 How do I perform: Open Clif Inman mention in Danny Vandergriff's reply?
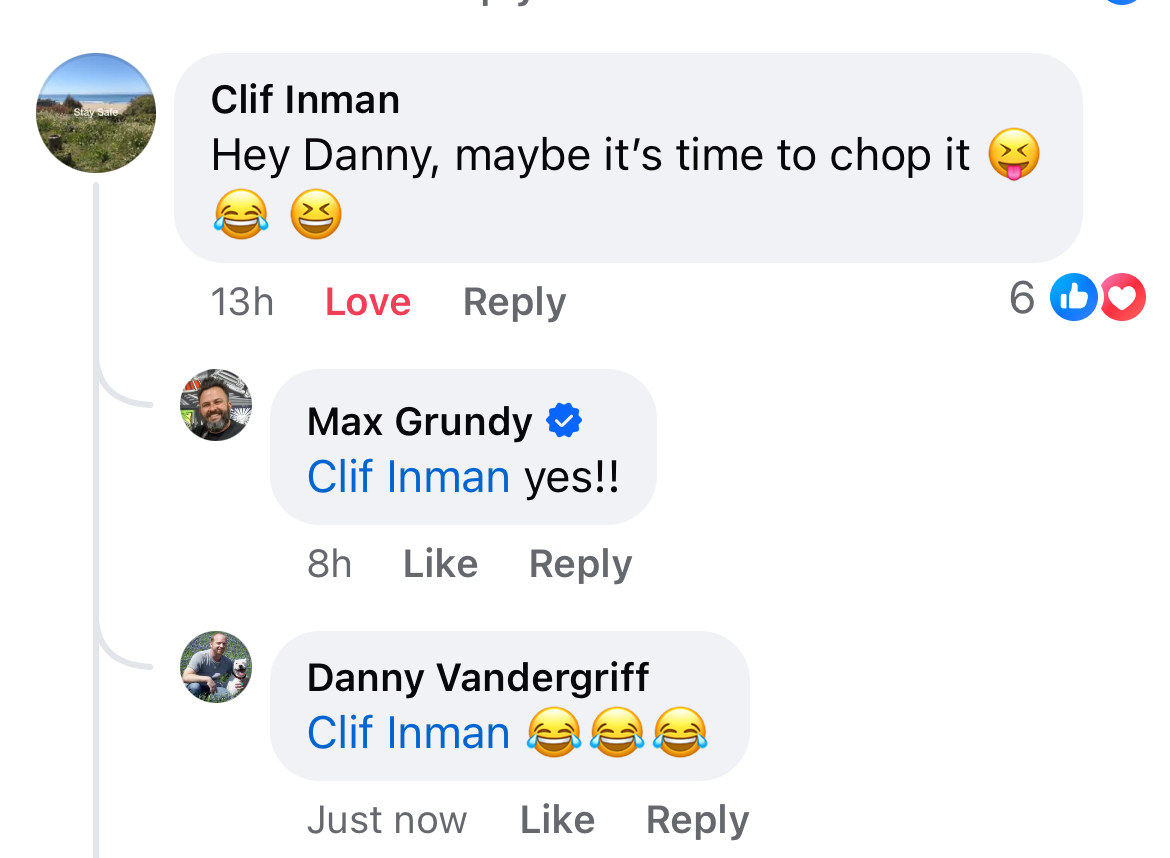[408, 733]
